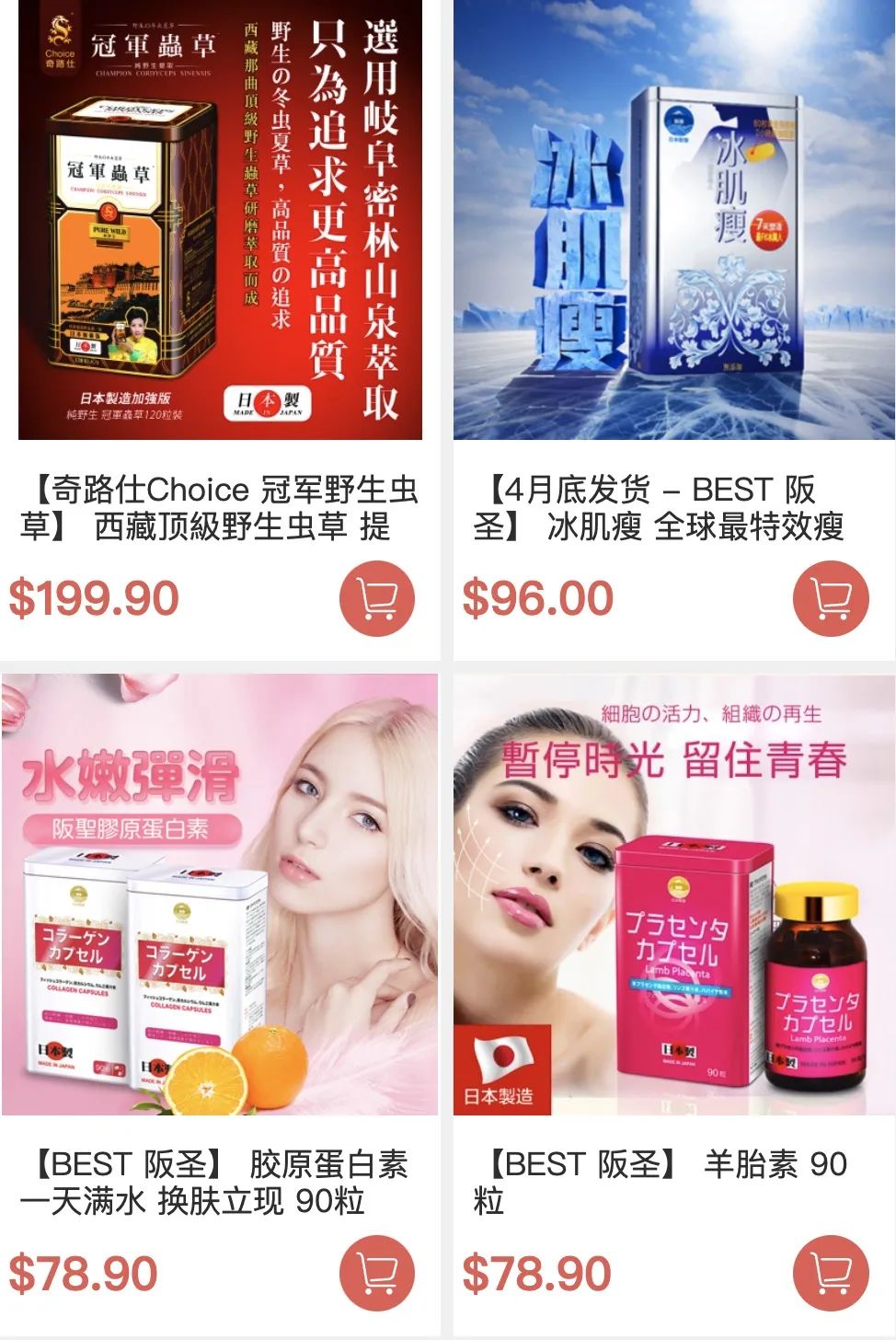Viewport: 896px width, 1340px height.
Task: Open the 冰肌瘦 product card
Action: pyautogui.click(x=673, y=221)
